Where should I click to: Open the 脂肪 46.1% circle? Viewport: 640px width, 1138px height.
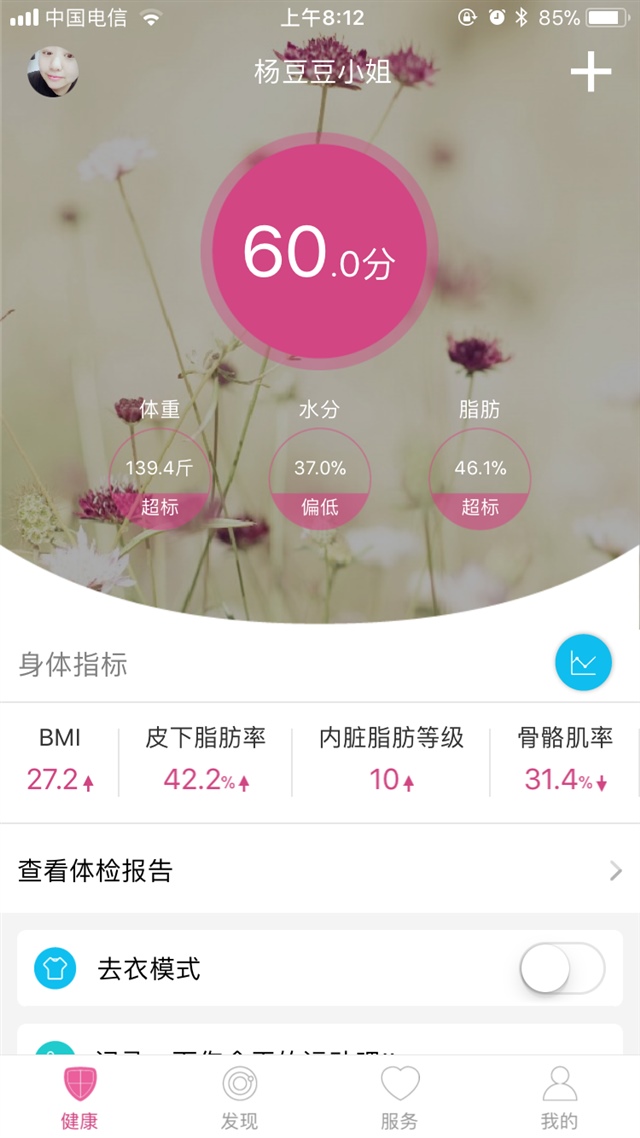click(480, 477)
